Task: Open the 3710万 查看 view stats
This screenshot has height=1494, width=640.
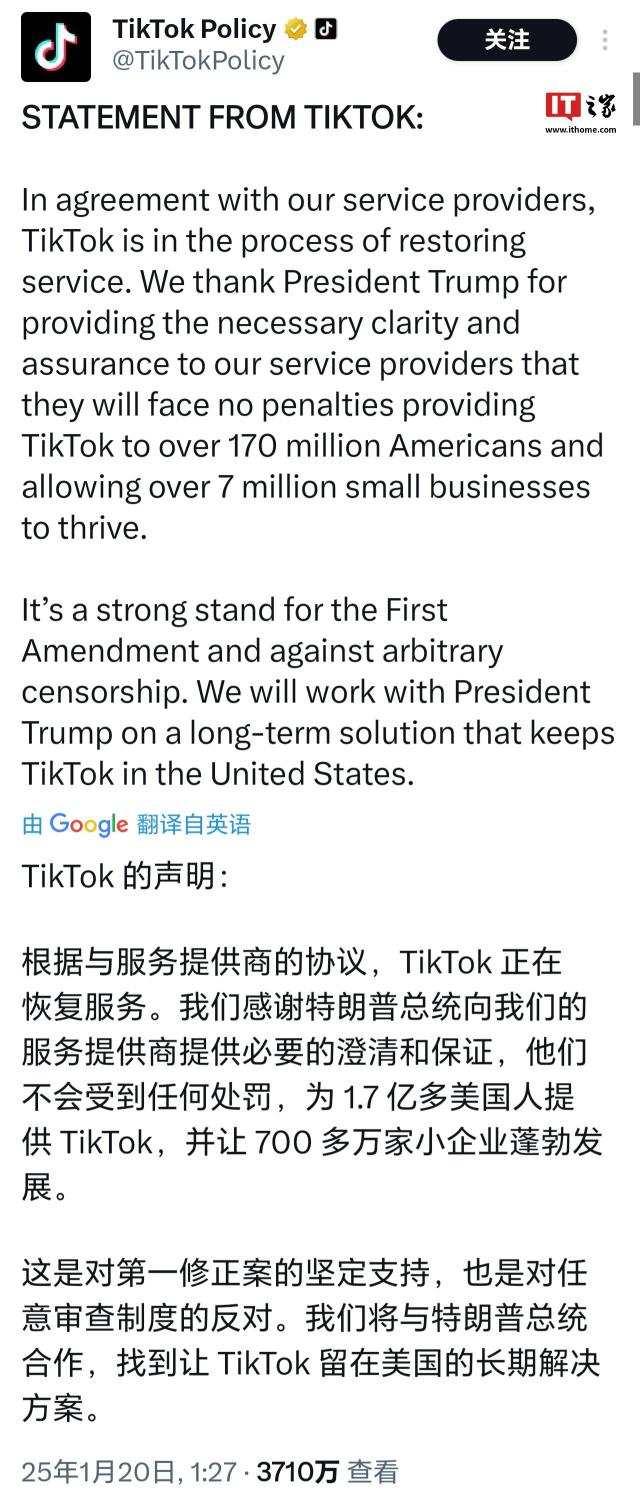Action: (x=327, y=1471)
